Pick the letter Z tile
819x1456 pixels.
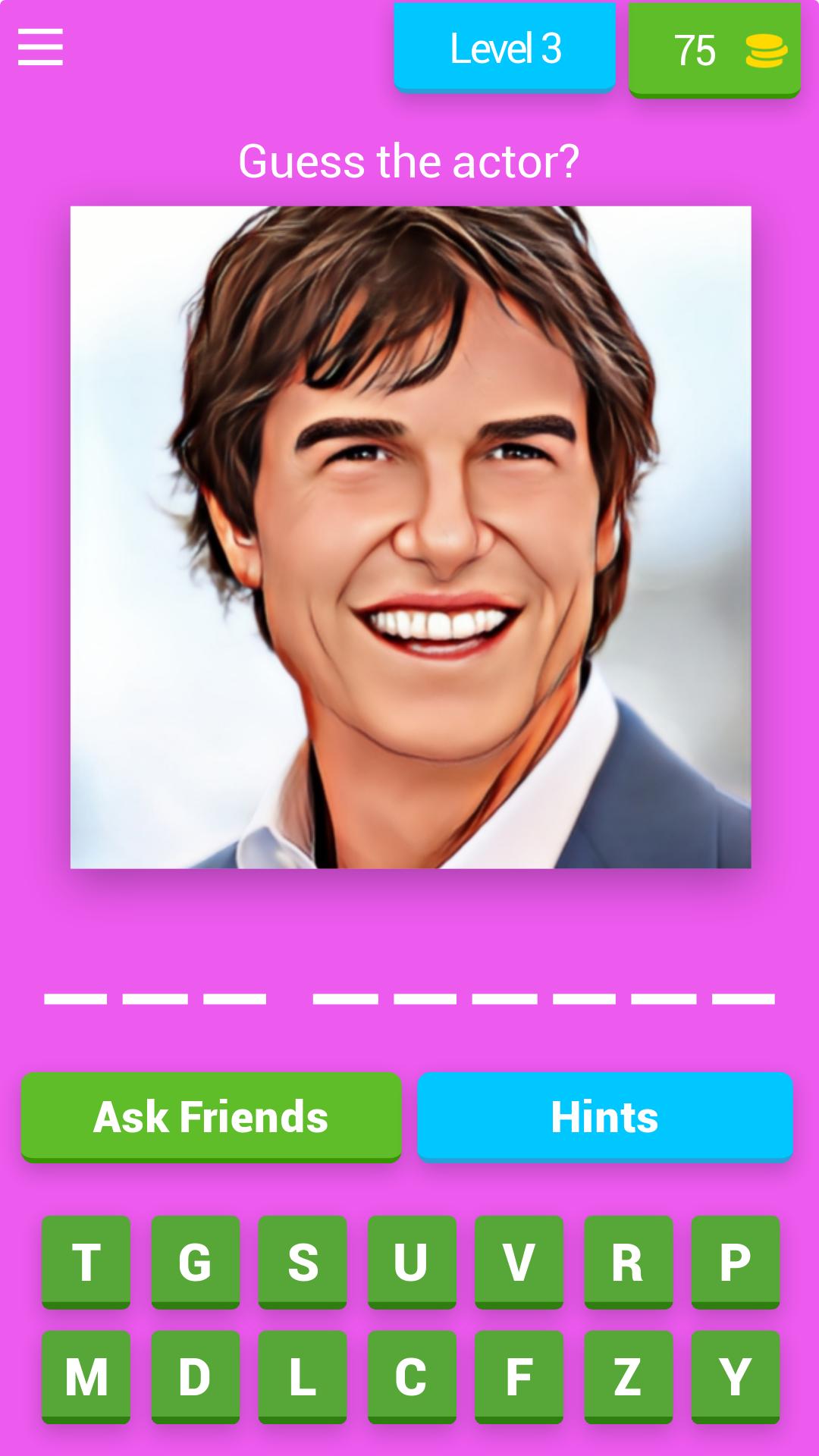[x=628, y=1377]
